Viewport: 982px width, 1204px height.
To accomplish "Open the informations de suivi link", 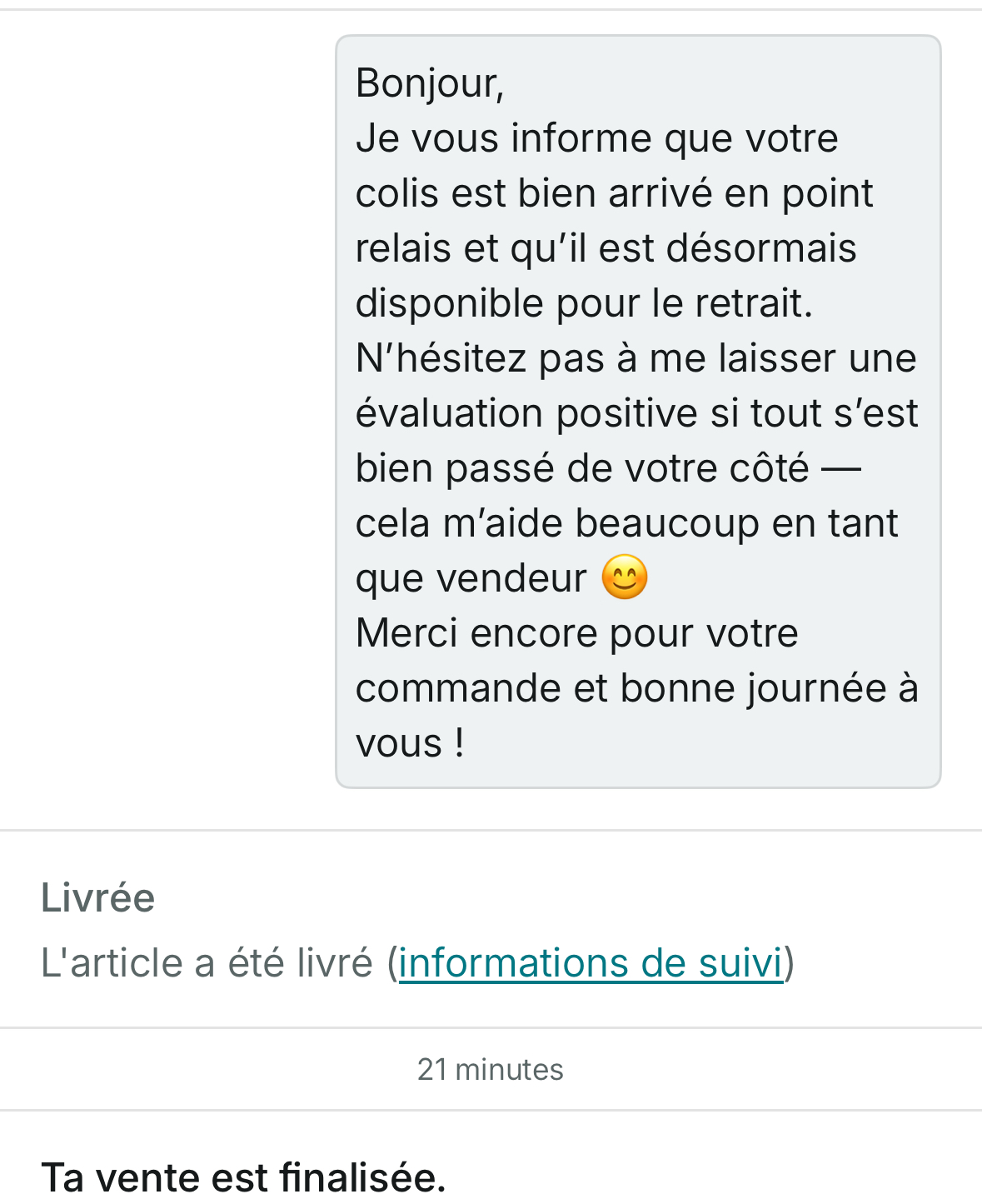I will pyautogui.click(x=591, y=963).
